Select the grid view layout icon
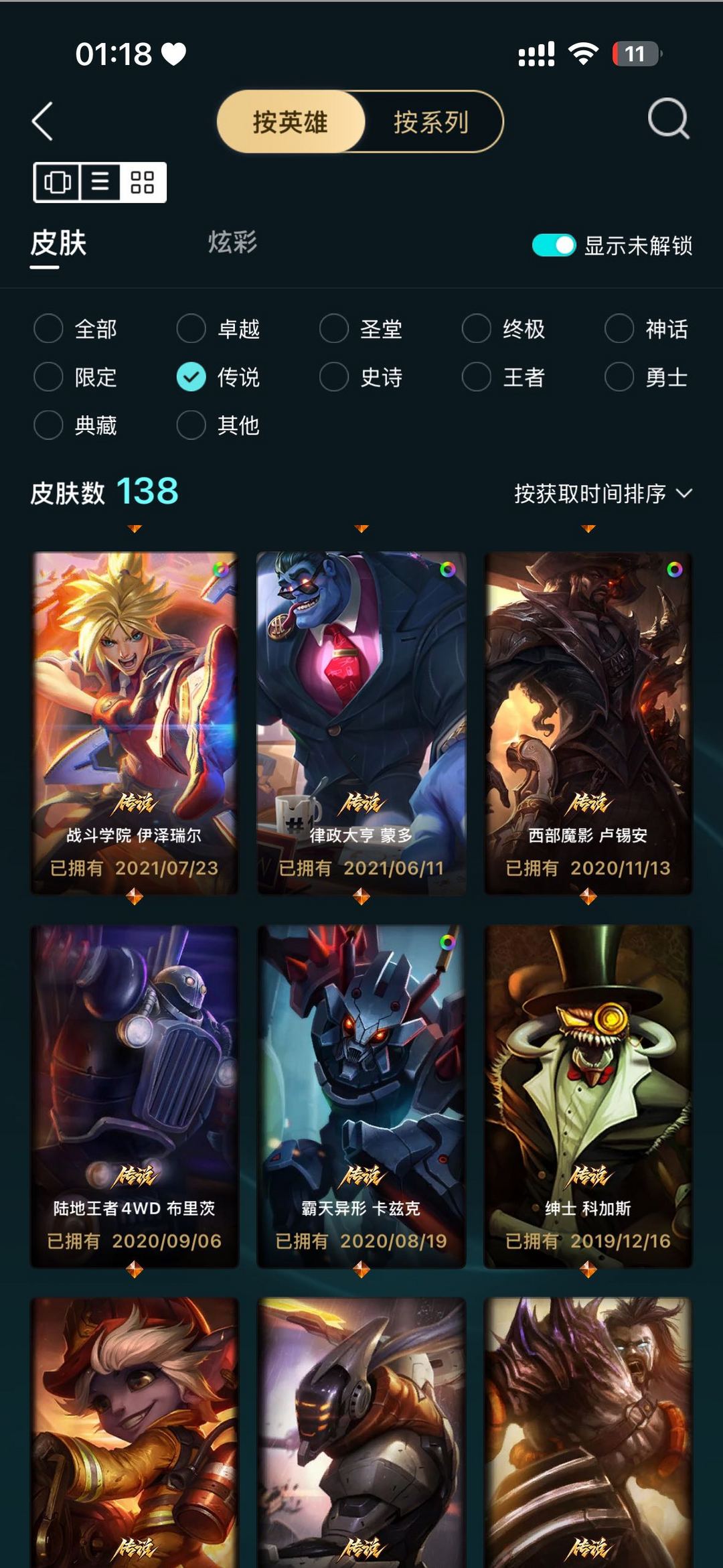Screen dimensions: 723x1568 coord(143,181)
